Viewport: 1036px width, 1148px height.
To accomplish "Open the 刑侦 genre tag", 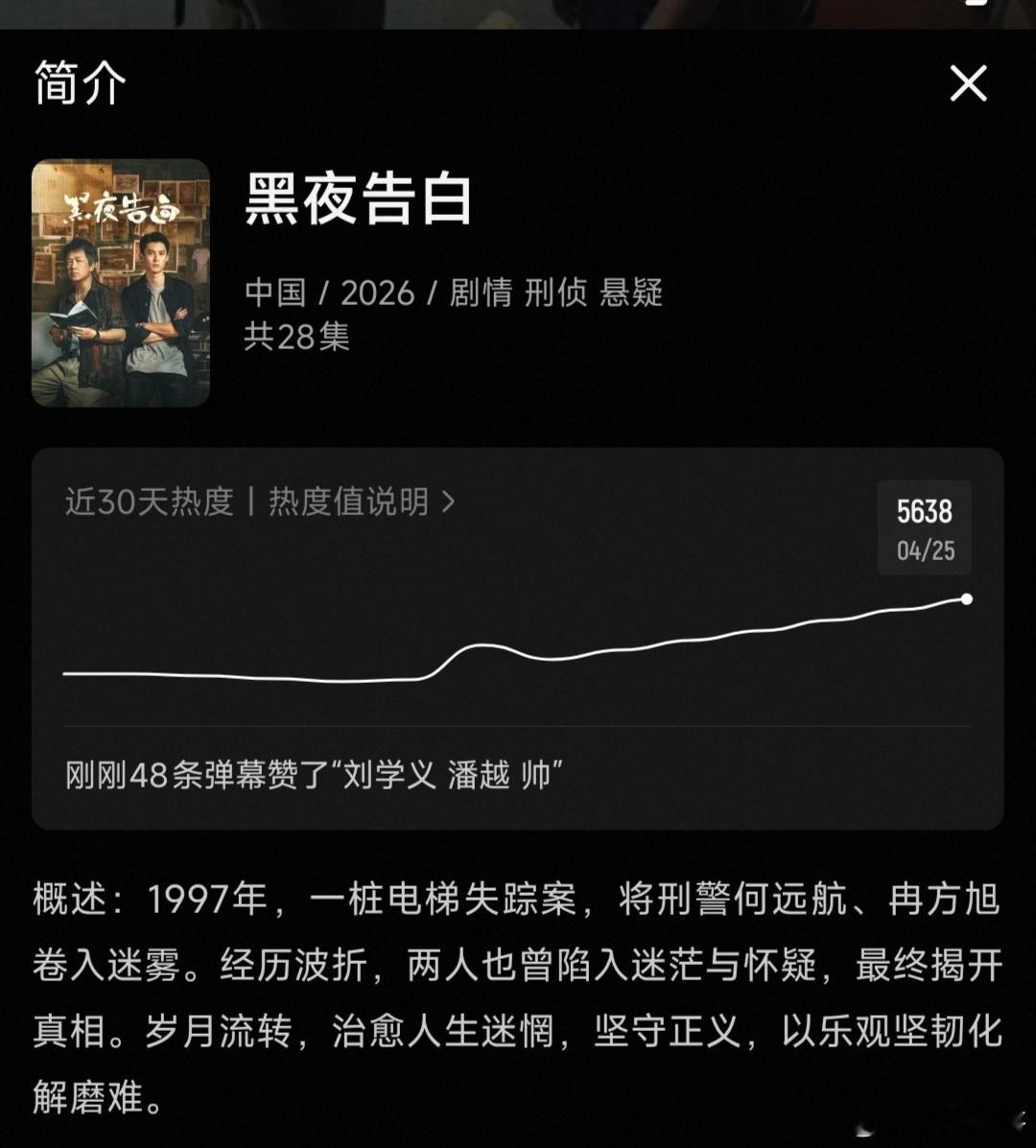I will [554, 296].
